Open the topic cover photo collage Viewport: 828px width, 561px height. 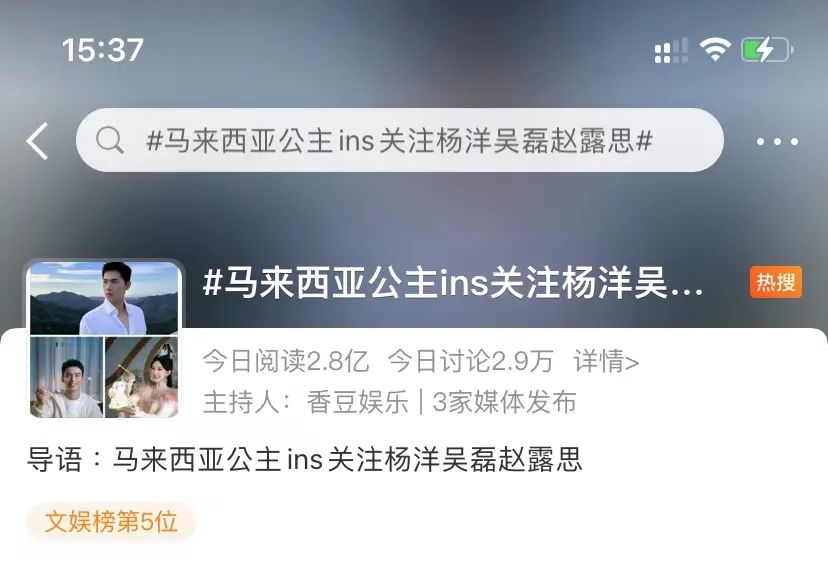(x=104, y=338)
